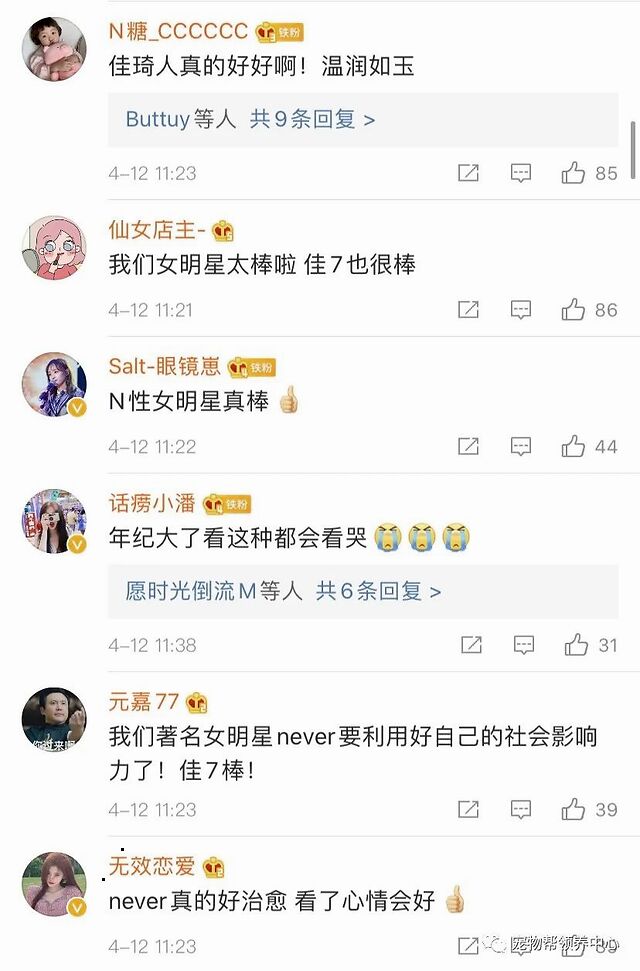Open comment icon under 仙女店主-'s comment
The height and width of the screenshot is (971, 640).
(x=520, y=310)
